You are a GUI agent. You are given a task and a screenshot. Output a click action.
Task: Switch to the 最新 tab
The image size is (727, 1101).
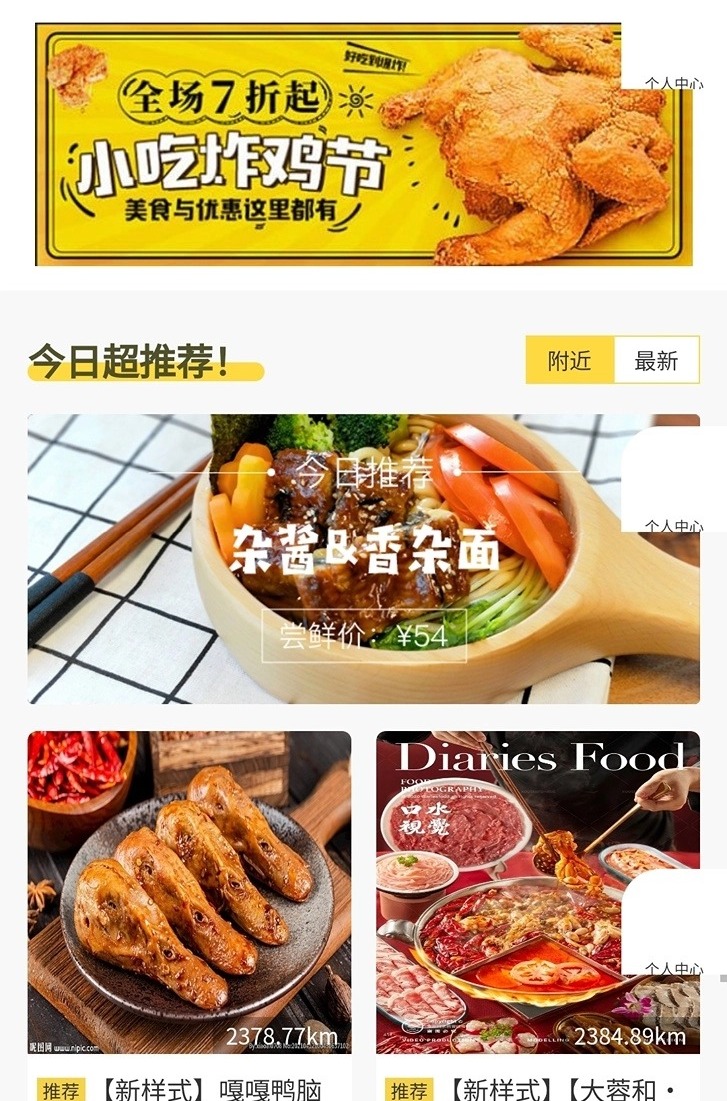(x=656, y=361)
